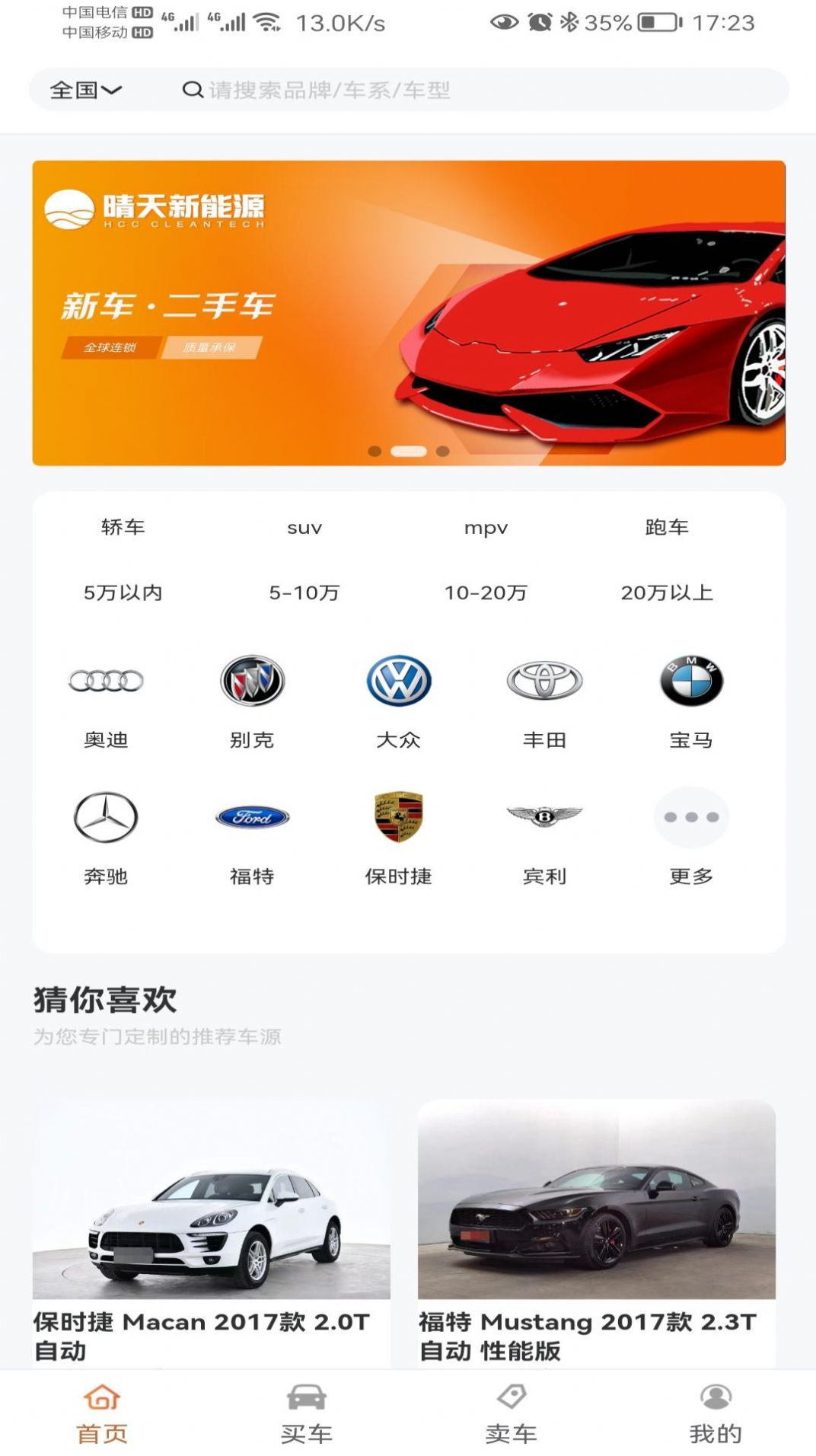
Task: Open the 全国 region dropdown
Action: (x=85, y=90)
